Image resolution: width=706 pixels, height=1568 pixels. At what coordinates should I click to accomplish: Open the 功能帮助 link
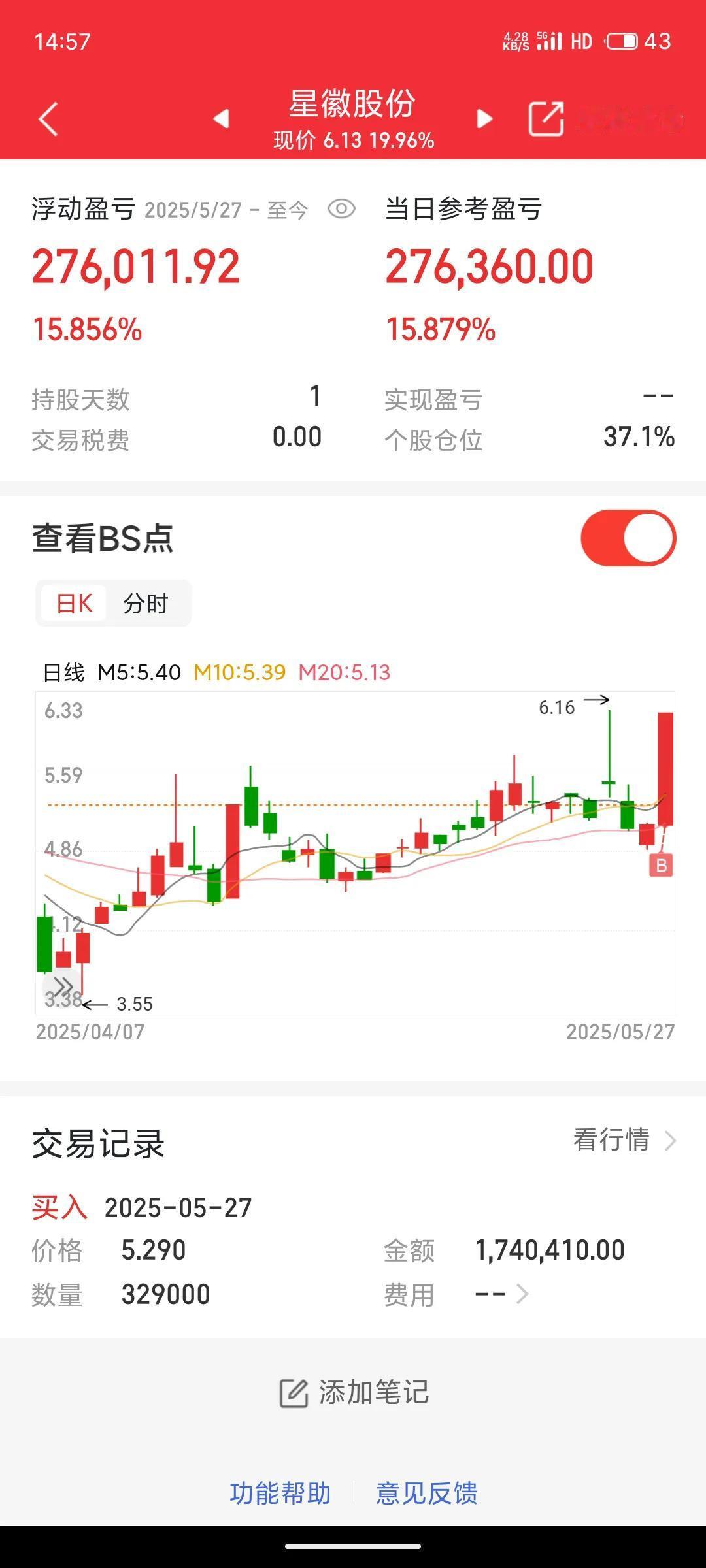[x=280, y=1493]
